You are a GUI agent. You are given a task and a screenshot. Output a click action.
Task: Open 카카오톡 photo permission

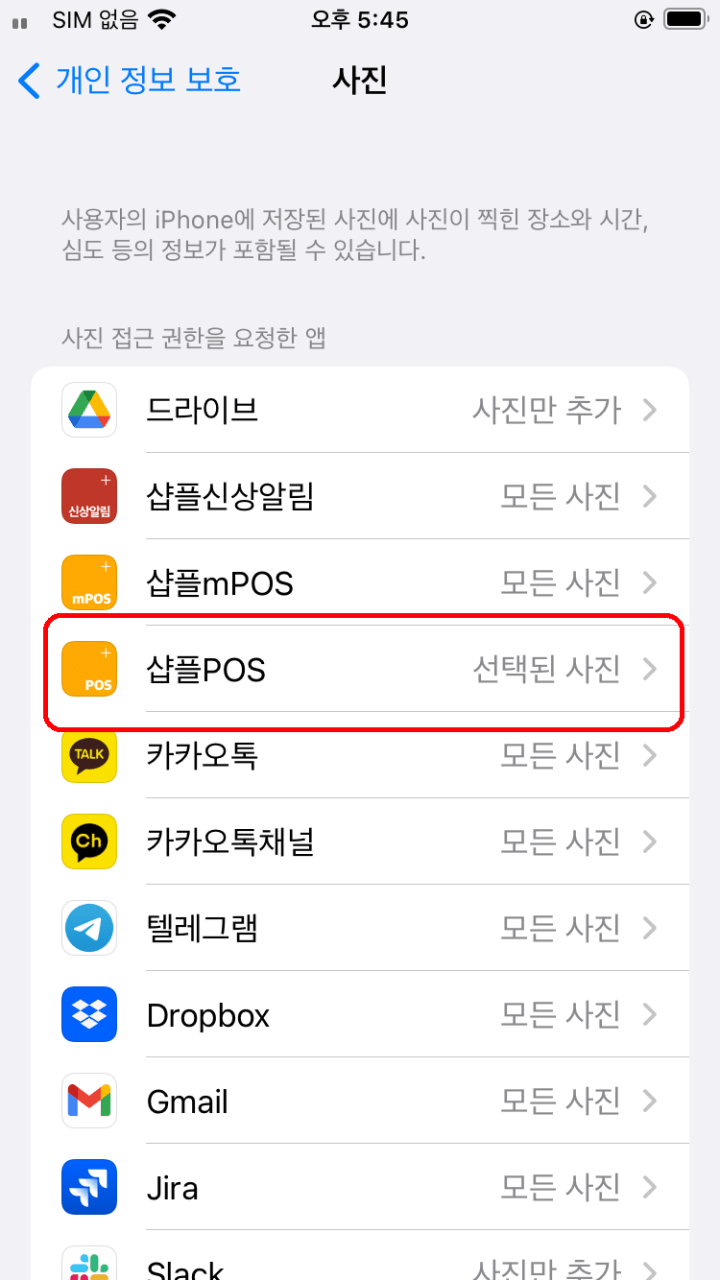click(x=360, y=756)
